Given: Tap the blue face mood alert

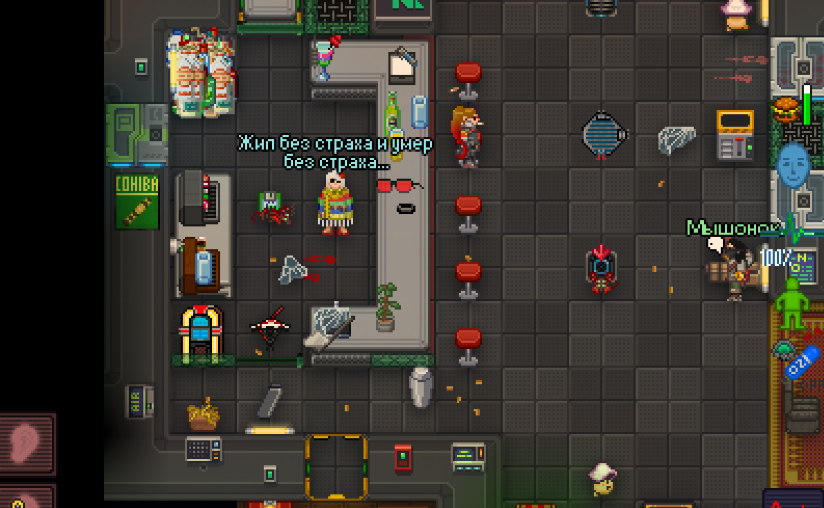Looking at the screenshot, I should (x=793, y=167).
